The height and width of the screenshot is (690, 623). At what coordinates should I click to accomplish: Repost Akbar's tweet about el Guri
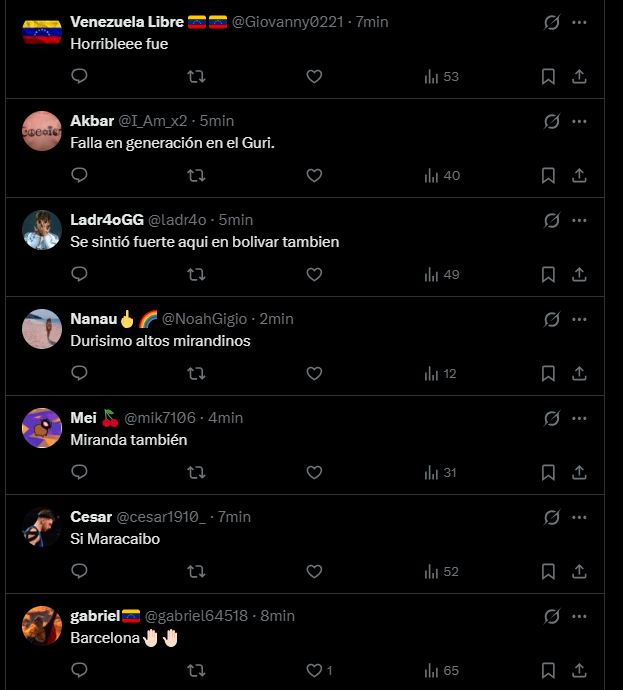point(197,175)
